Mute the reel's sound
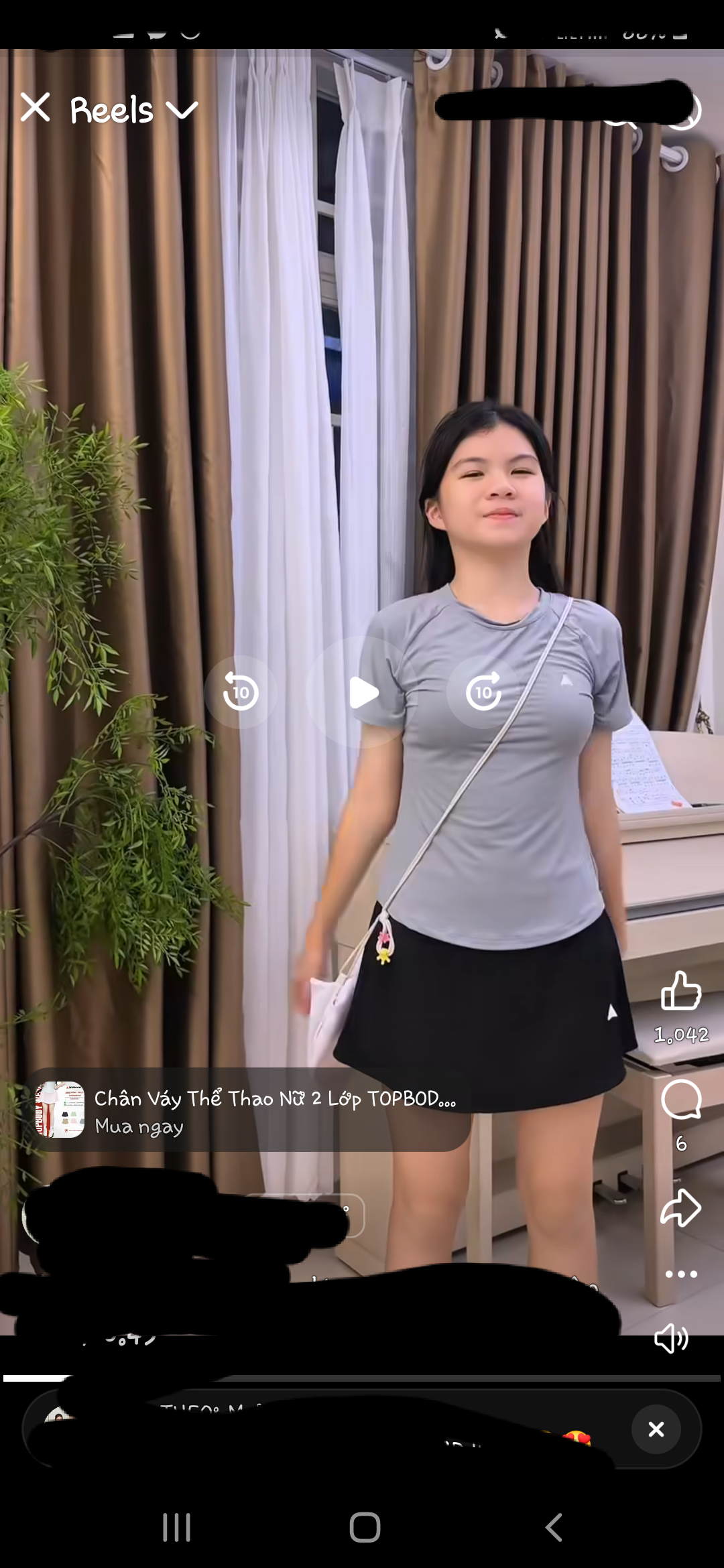This screenshot has width=724, height=1568. tap(671, 1339)
